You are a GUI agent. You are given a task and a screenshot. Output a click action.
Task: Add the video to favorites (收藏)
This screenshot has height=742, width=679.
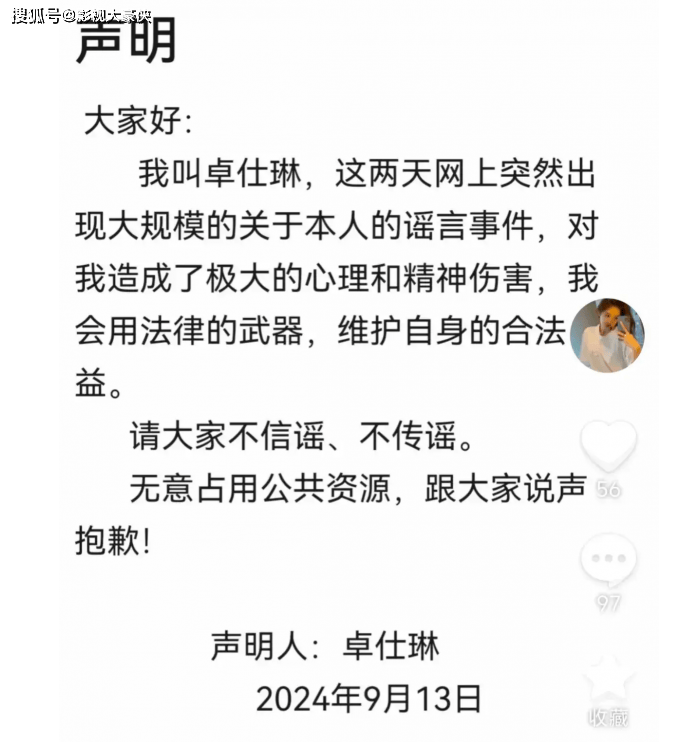tap(608, 680)
